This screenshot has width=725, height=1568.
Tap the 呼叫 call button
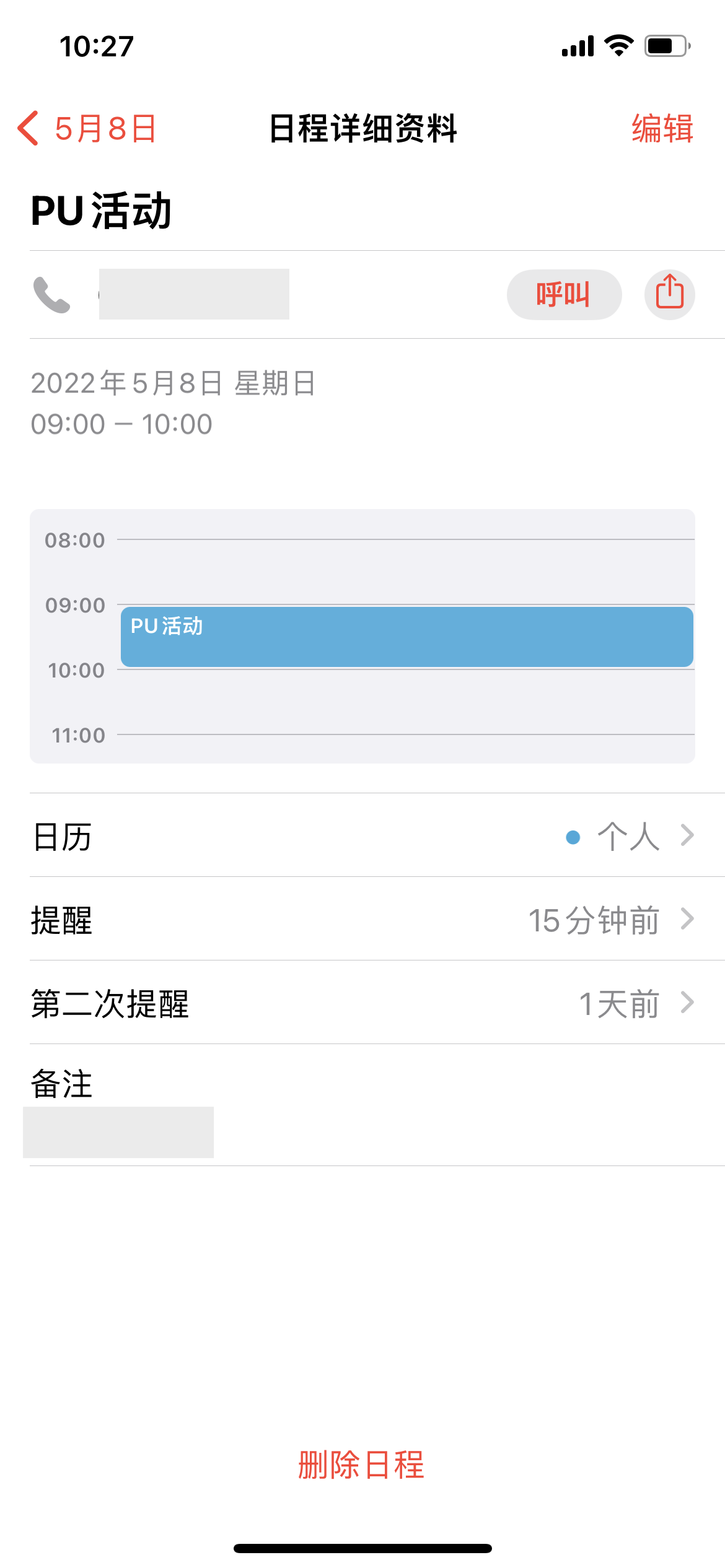point(564,295)
